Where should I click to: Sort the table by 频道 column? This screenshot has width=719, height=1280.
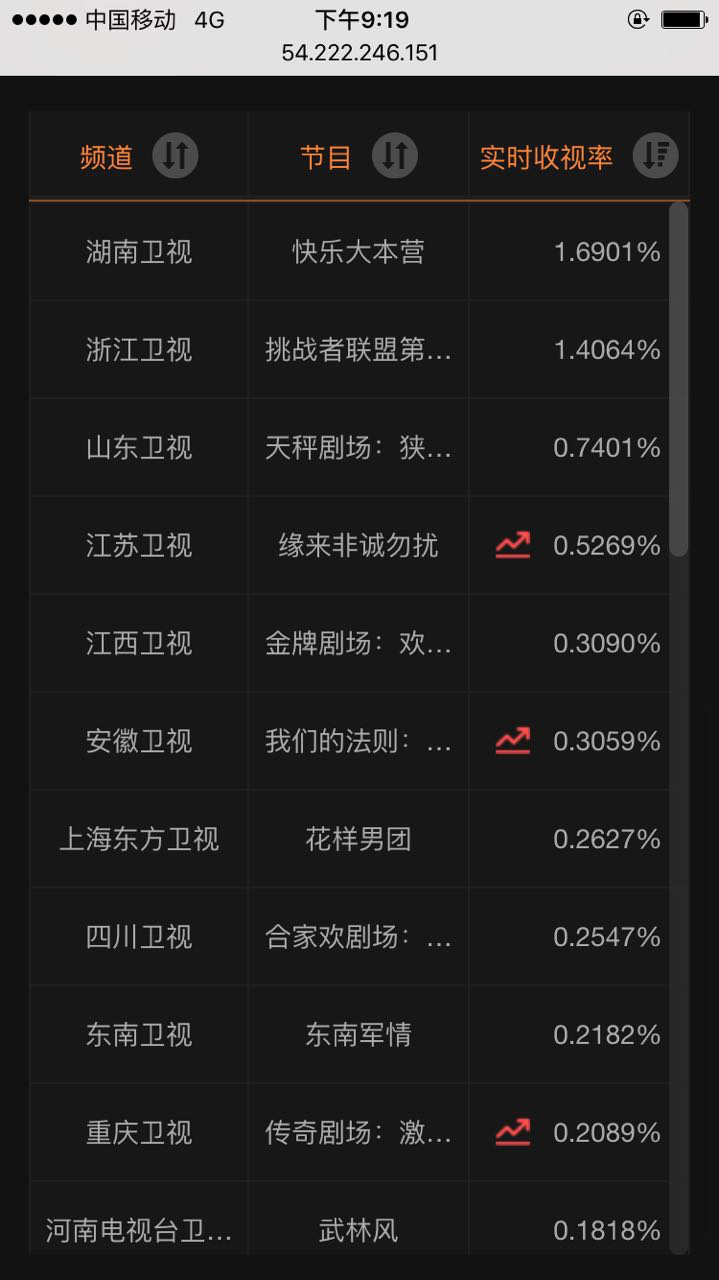pyautogui.click(x=175, y=156)
